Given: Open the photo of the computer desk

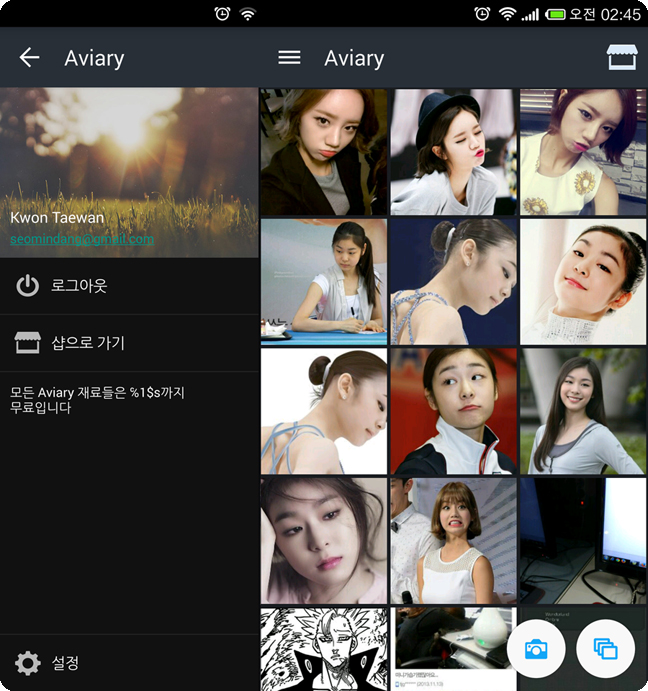Looking at the screenshot, I should (582, 540).
